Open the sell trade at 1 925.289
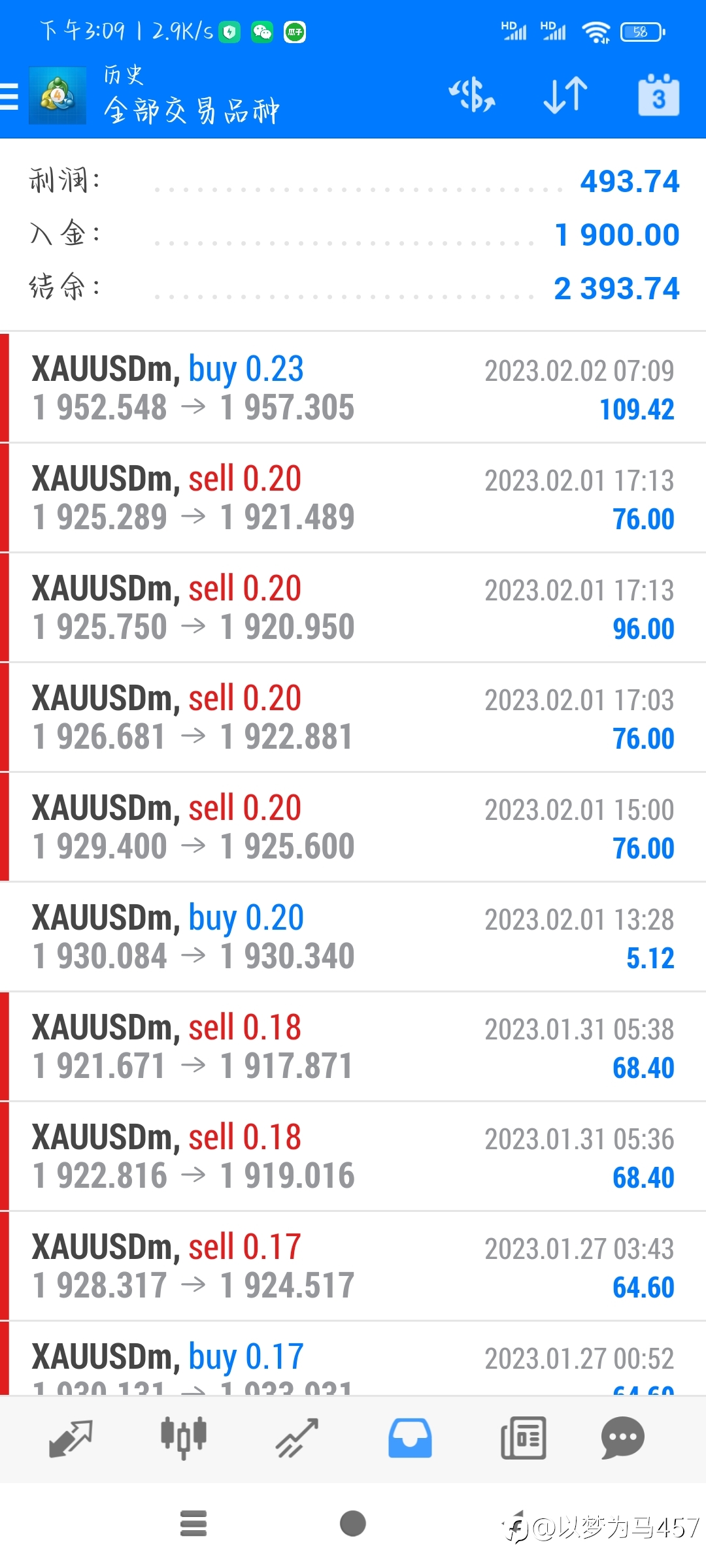This screenshot has width=706, height=1568. click(x=353, y=498)
